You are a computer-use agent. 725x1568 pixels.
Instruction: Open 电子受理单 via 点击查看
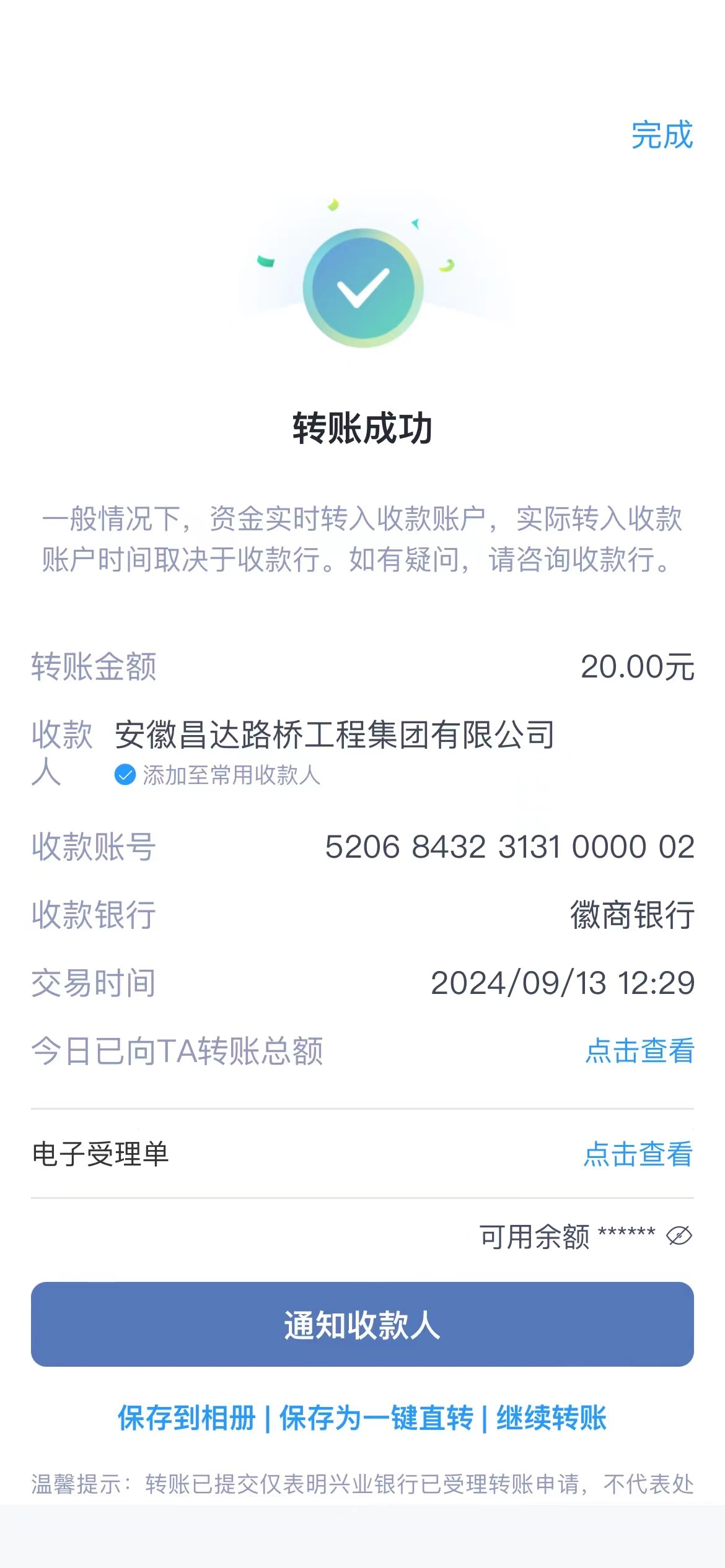coord(638,1154)
